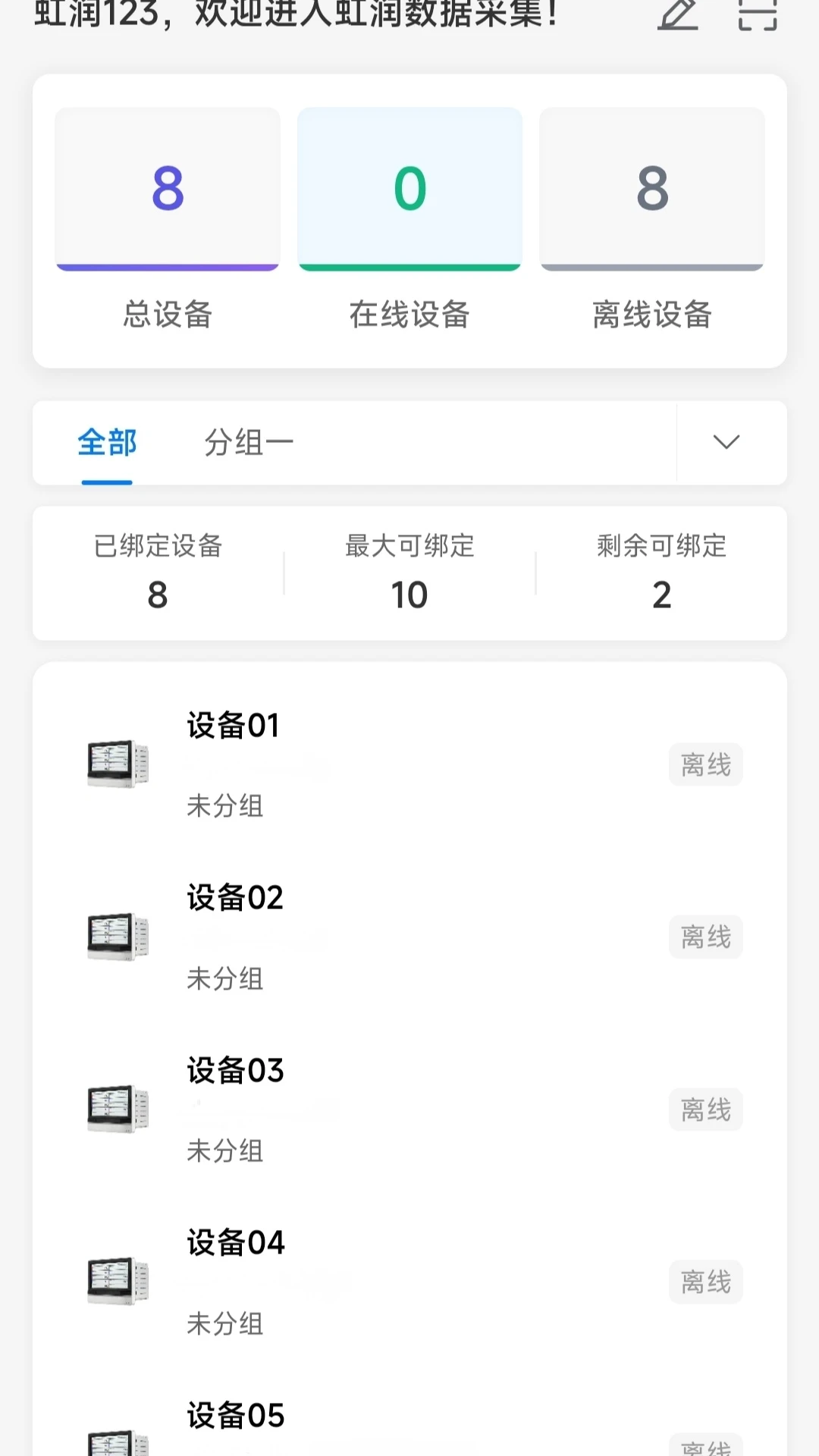The height and width of the screenshot is (1456, 819).
Task: Click the 离线 badge next to 设备04
Action: coord(704,1282)
